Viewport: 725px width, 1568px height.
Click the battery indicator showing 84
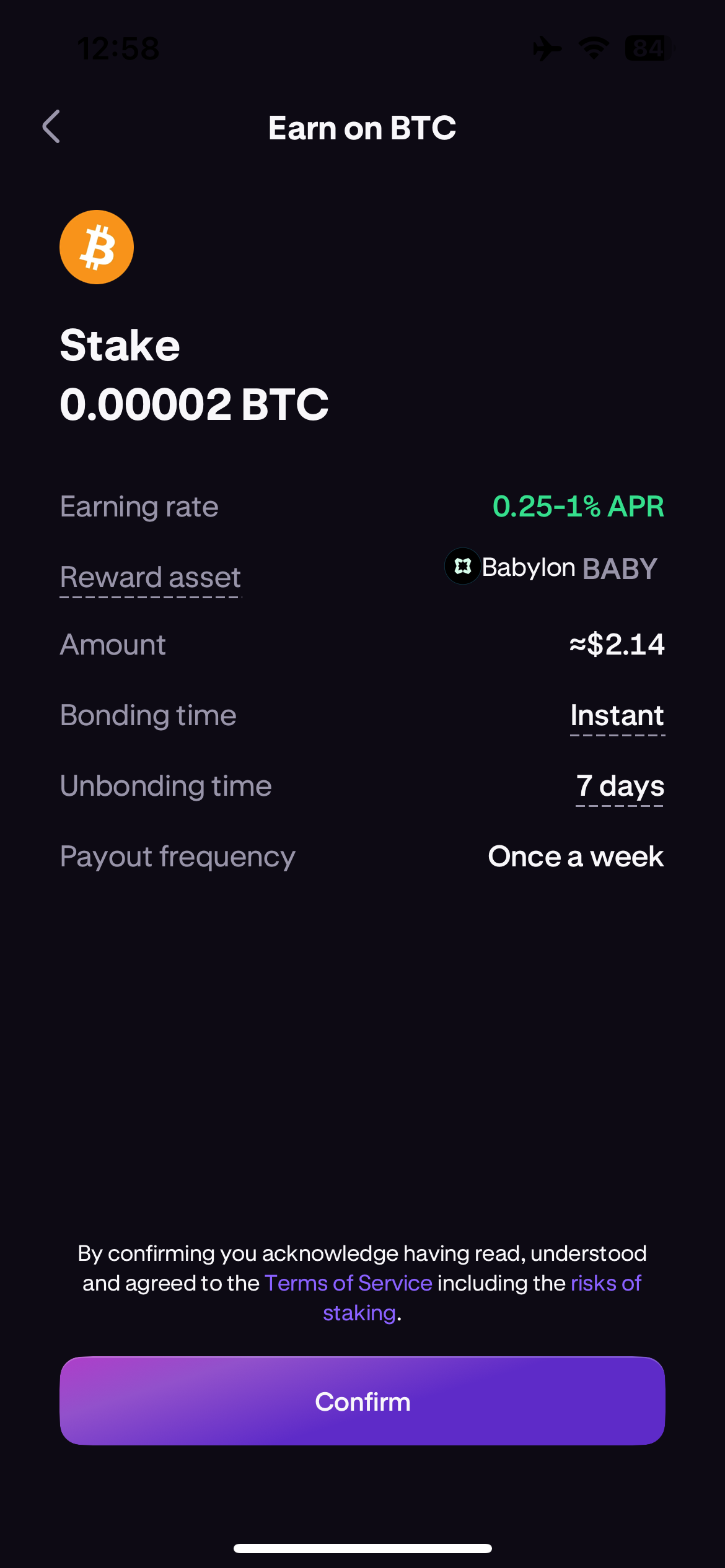pos(647,48)
